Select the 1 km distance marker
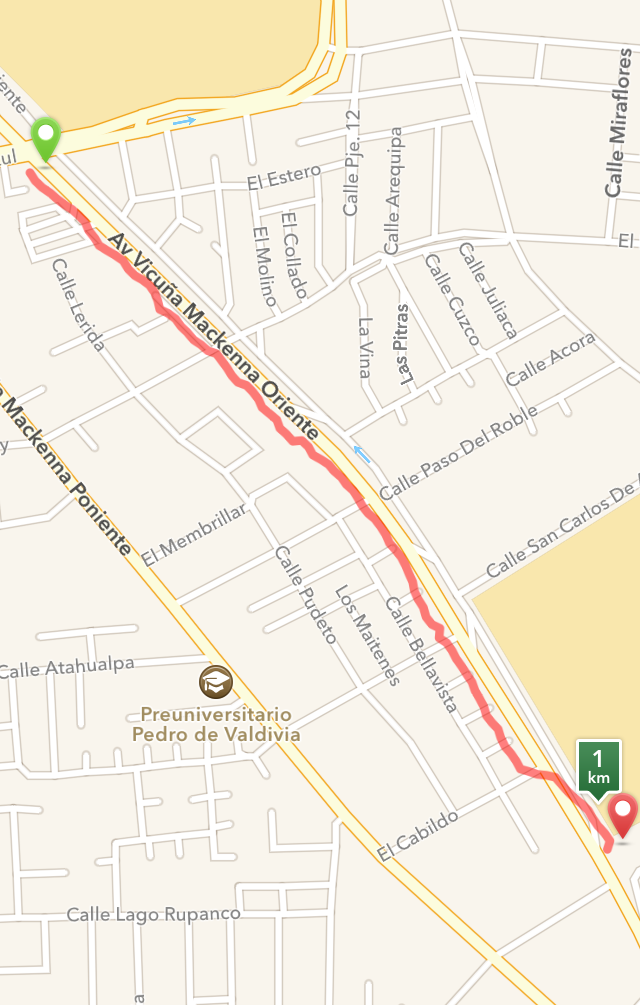The width and height of the screenshot is (640, 1005). coord(598,767)
